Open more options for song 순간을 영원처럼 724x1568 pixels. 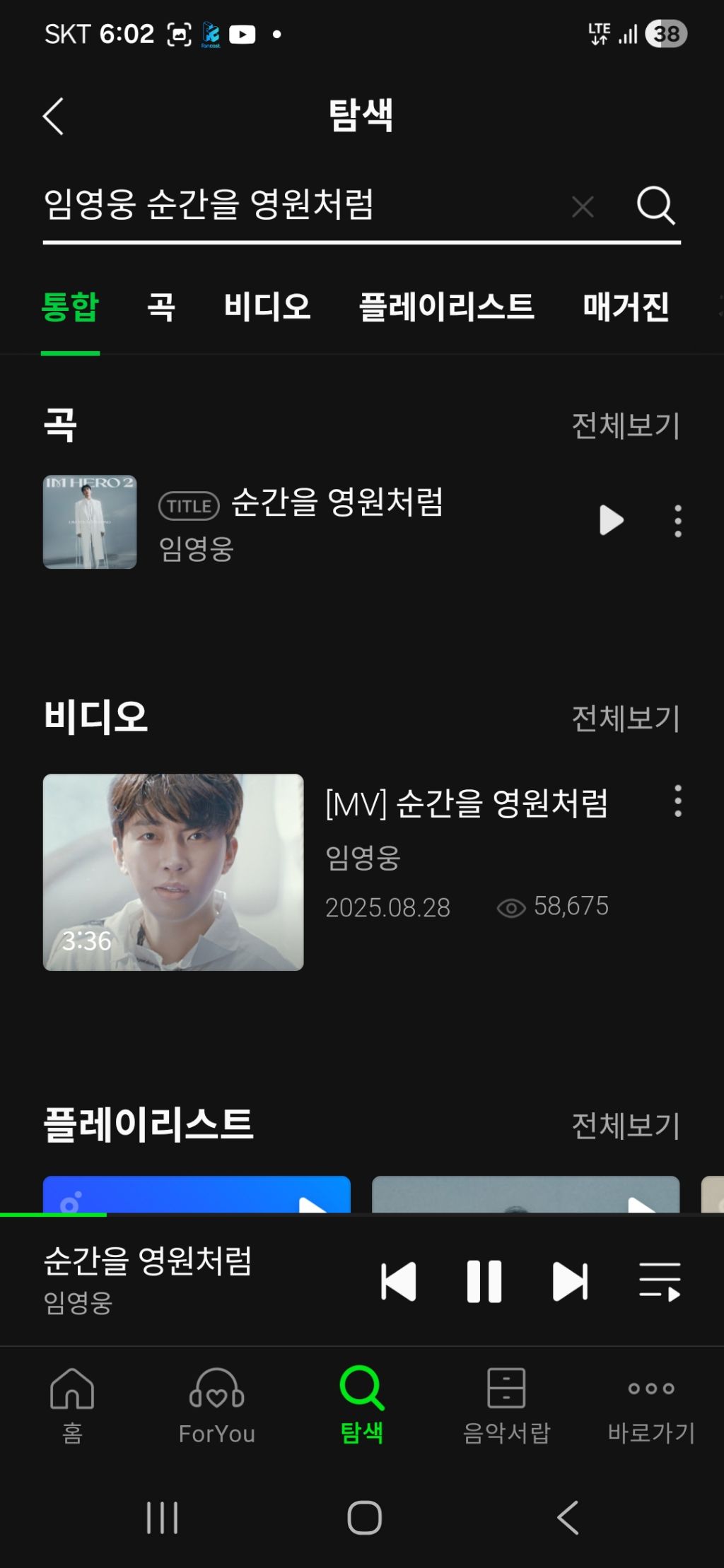point(678,521)
